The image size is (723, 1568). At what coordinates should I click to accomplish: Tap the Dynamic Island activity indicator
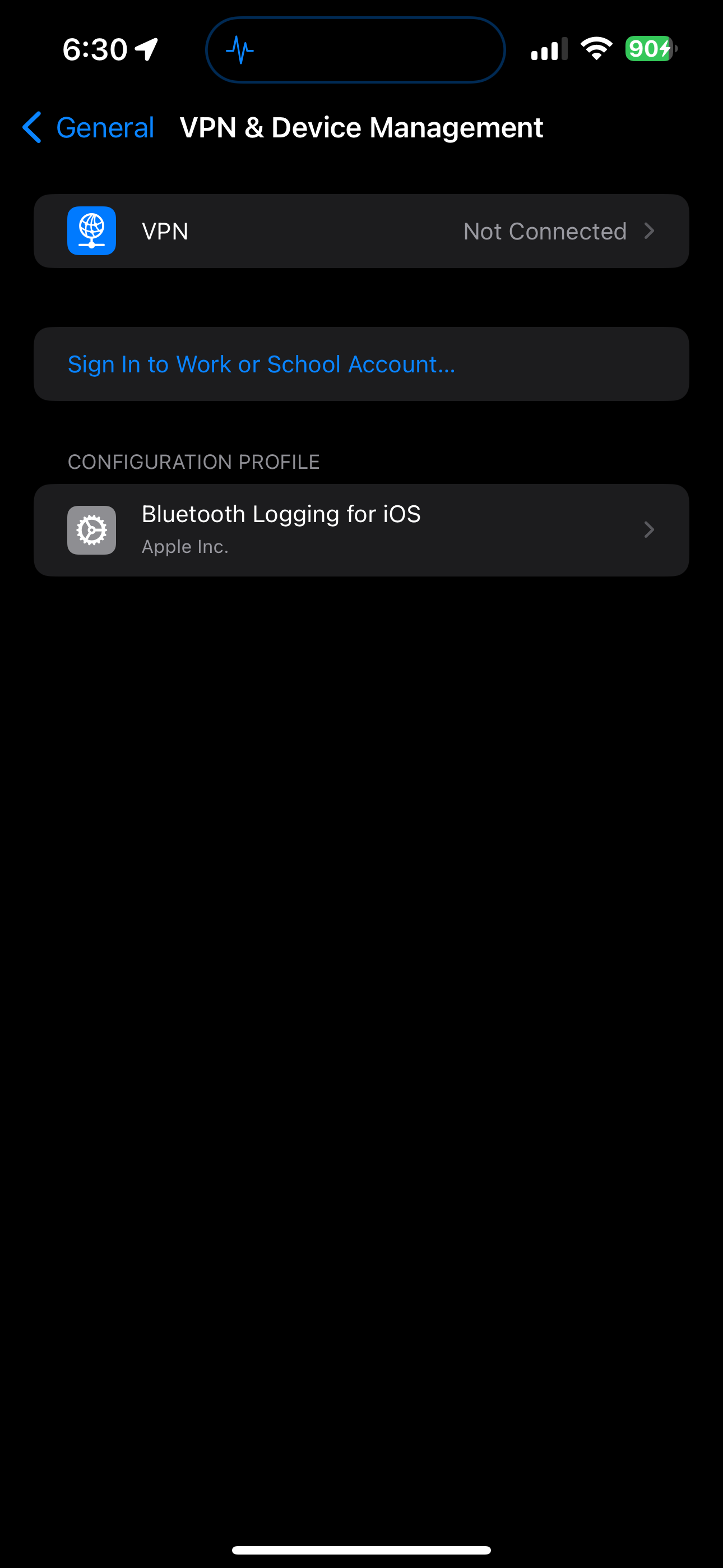pyautogui.click(x=355, y=49)
